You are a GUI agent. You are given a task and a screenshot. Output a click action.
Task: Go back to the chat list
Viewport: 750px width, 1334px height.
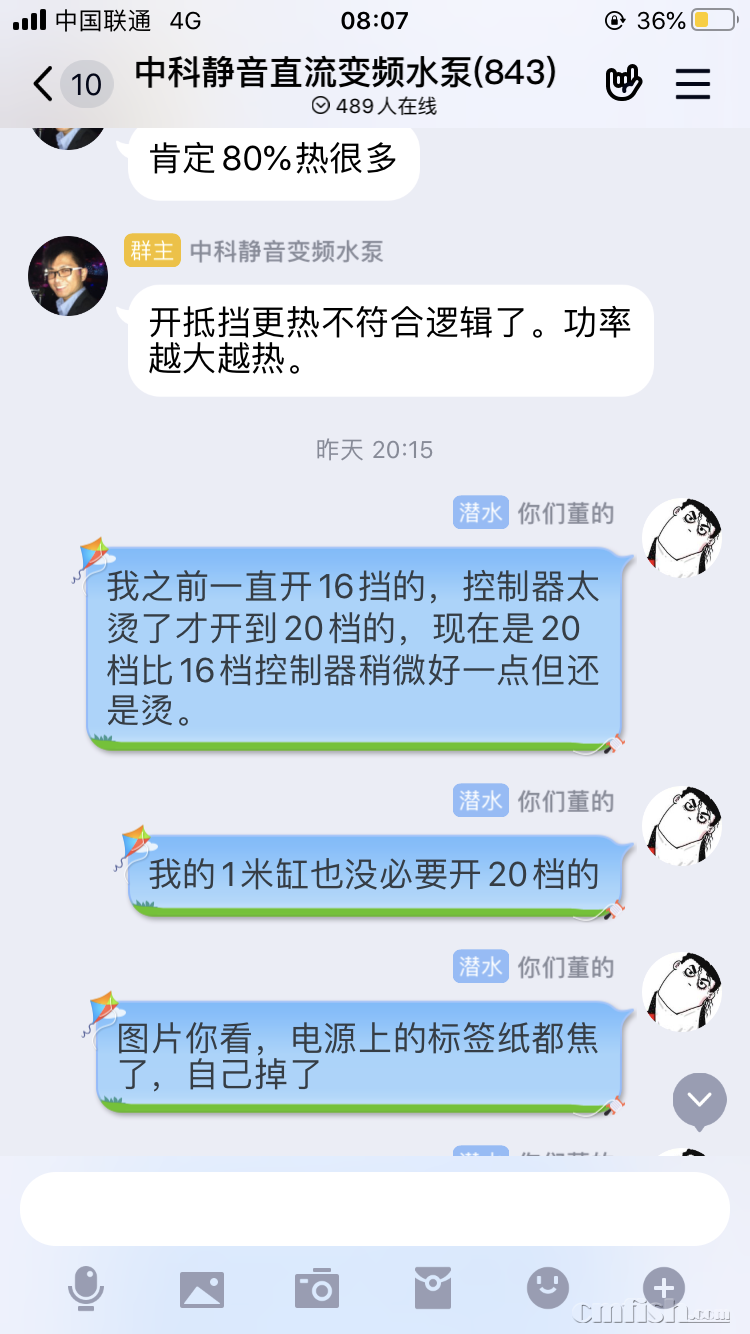point(44,84)
